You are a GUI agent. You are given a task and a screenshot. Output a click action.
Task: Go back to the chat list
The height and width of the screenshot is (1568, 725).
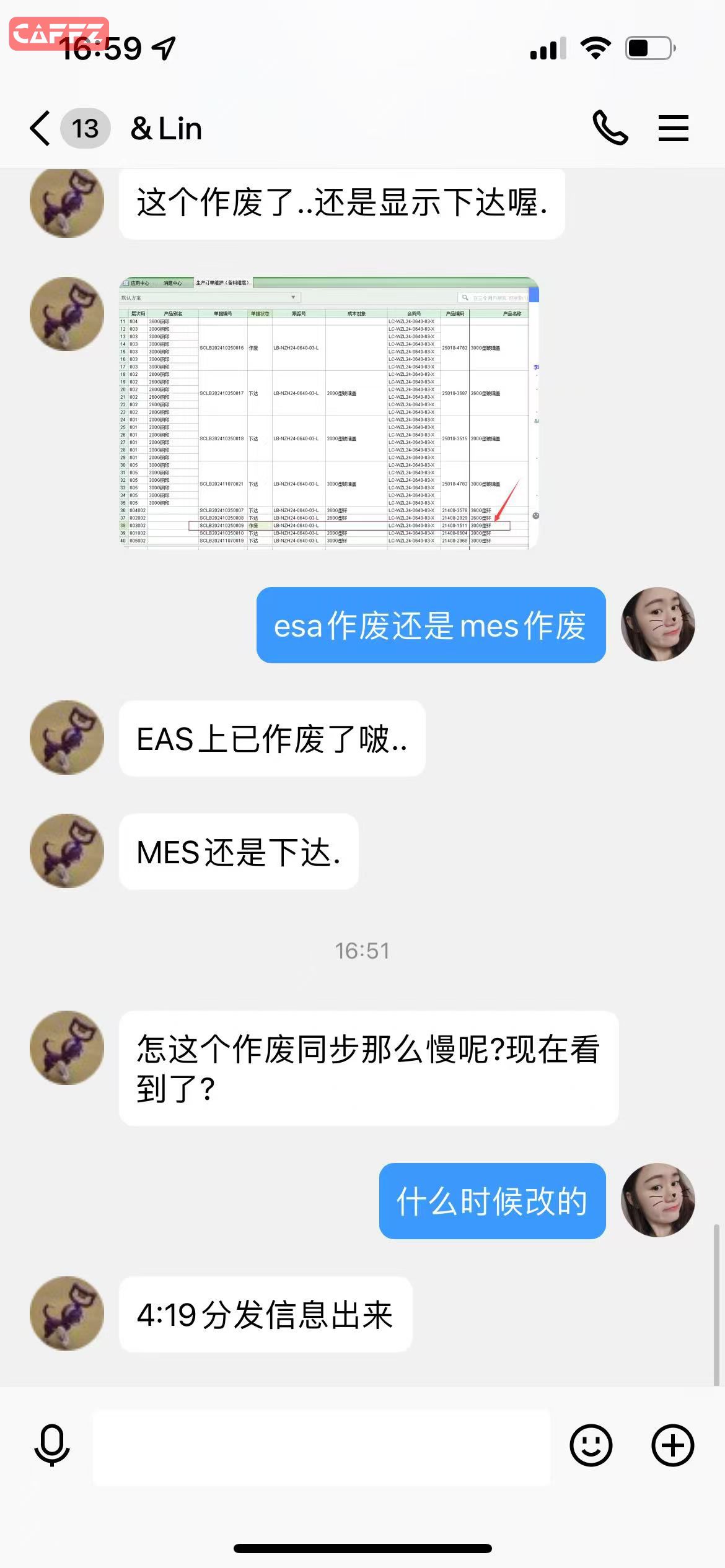coord(41,128)
